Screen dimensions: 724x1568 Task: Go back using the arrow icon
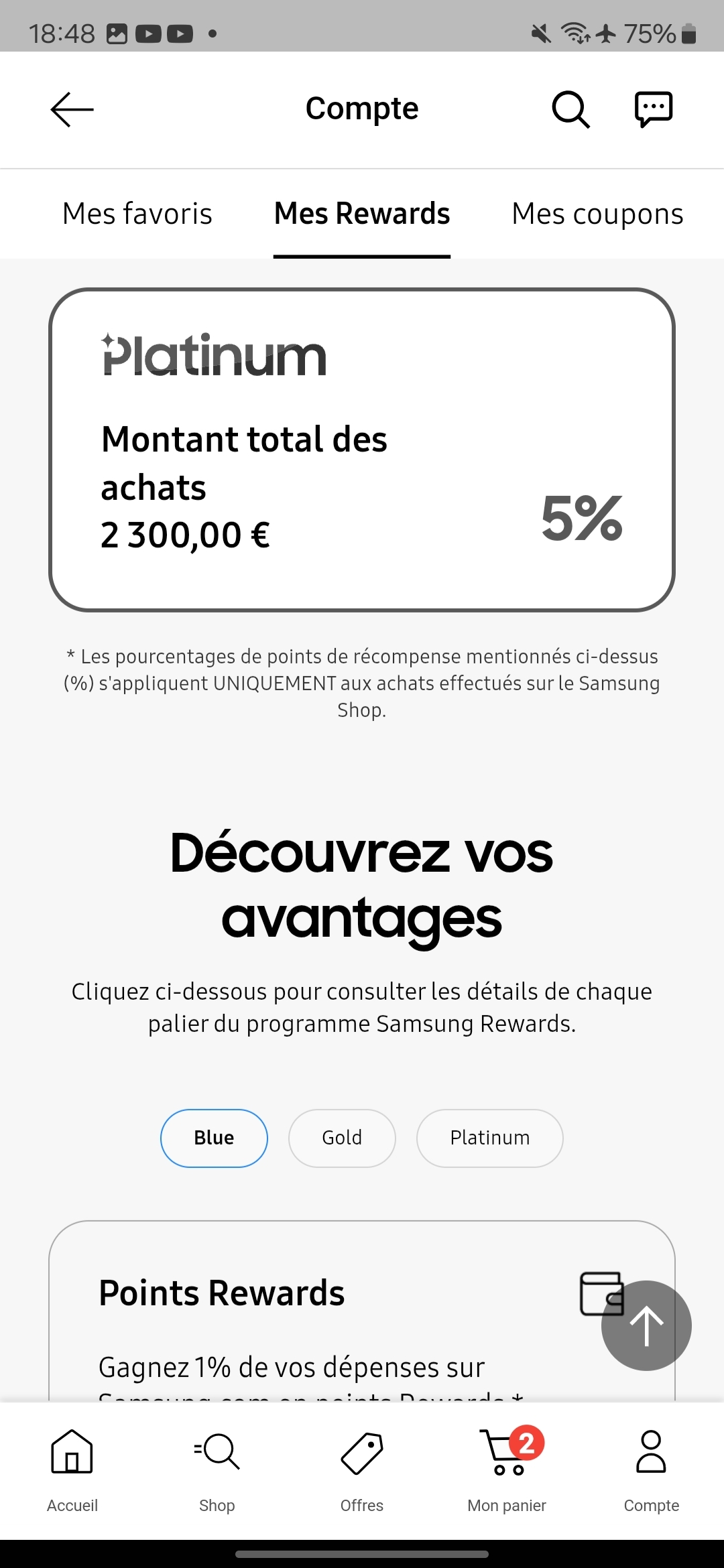72,109
